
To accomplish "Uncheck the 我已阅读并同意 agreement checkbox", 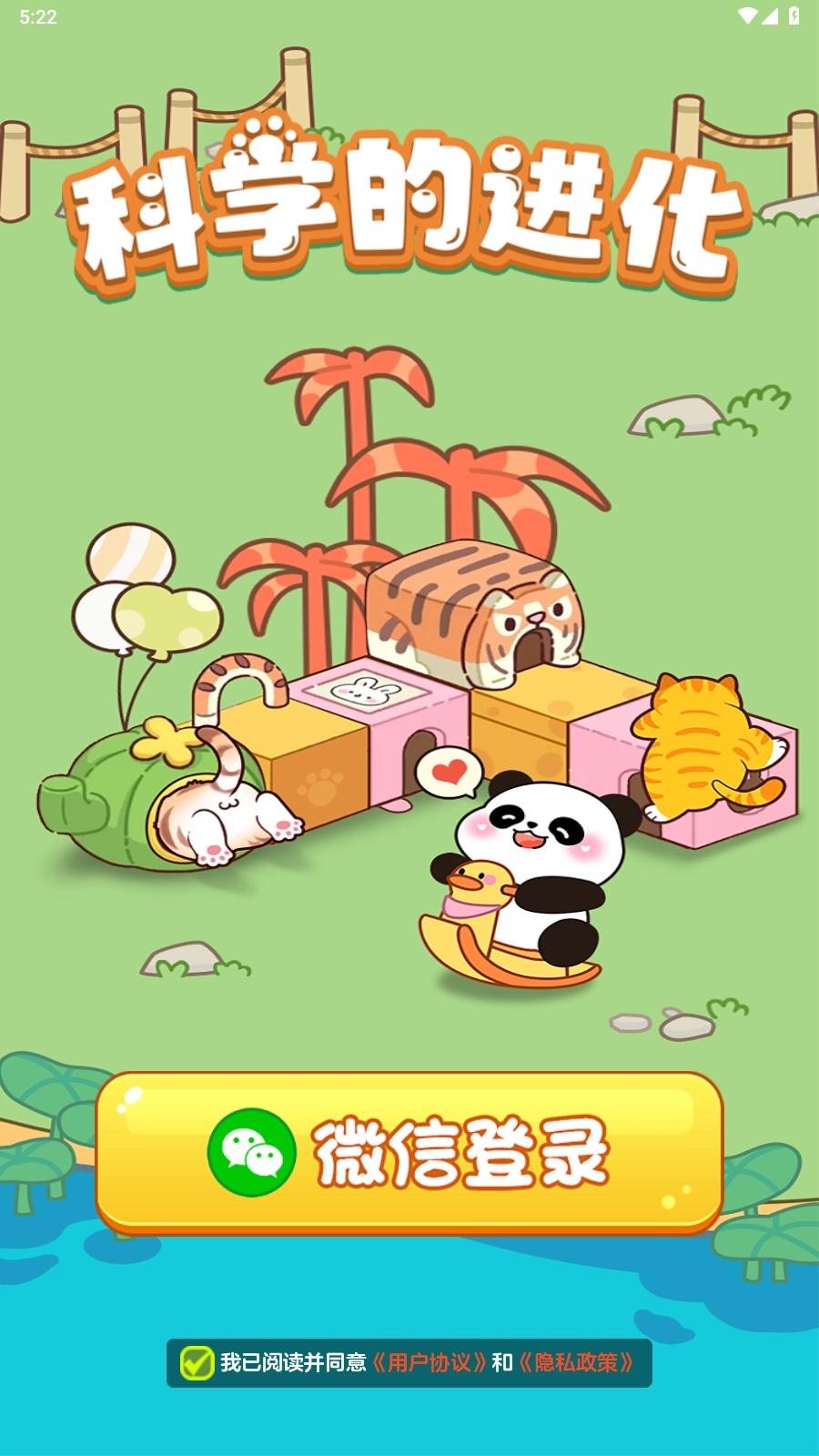I will point(197,1363).
